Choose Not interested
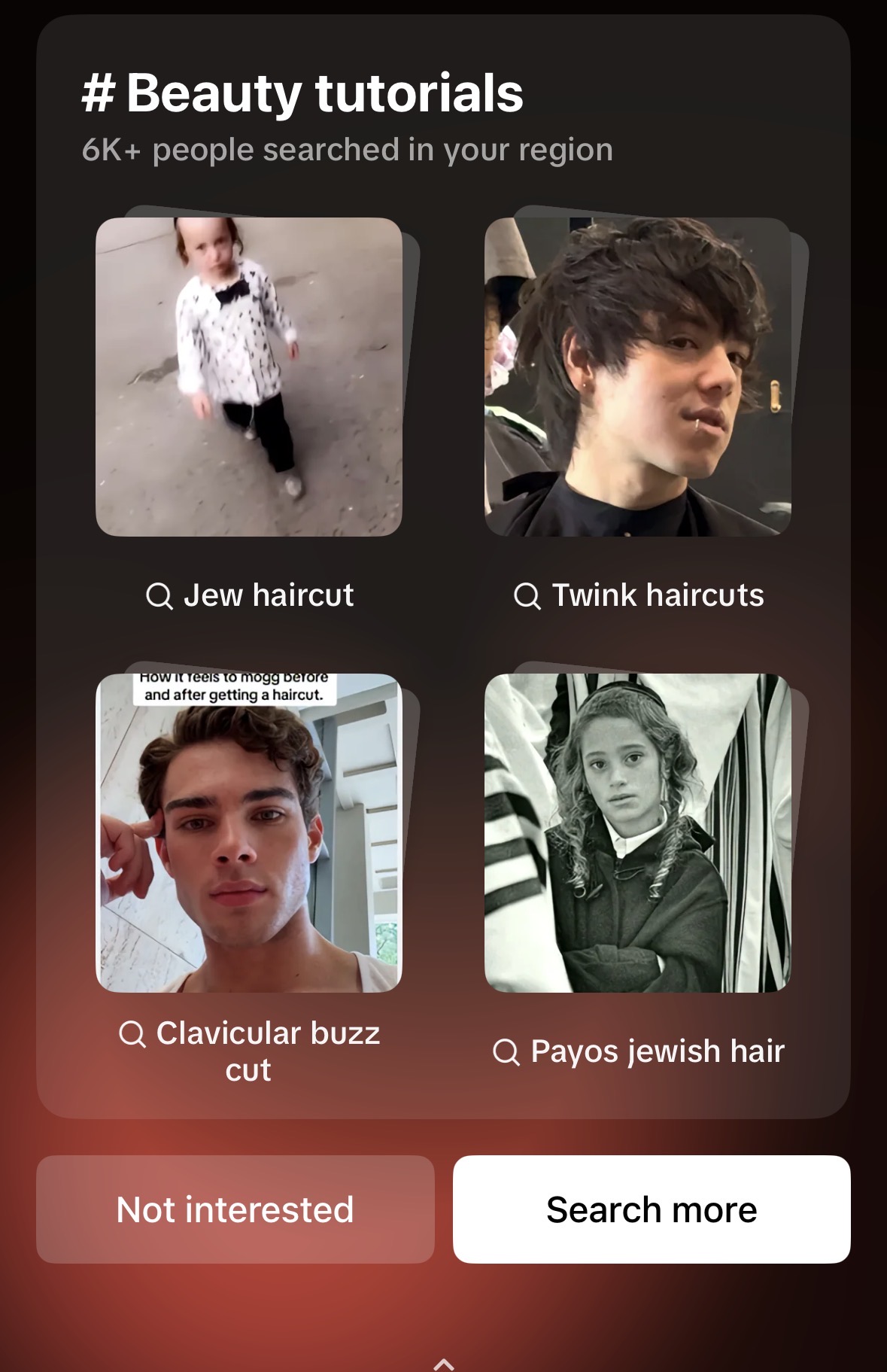 click(235, 1209)
